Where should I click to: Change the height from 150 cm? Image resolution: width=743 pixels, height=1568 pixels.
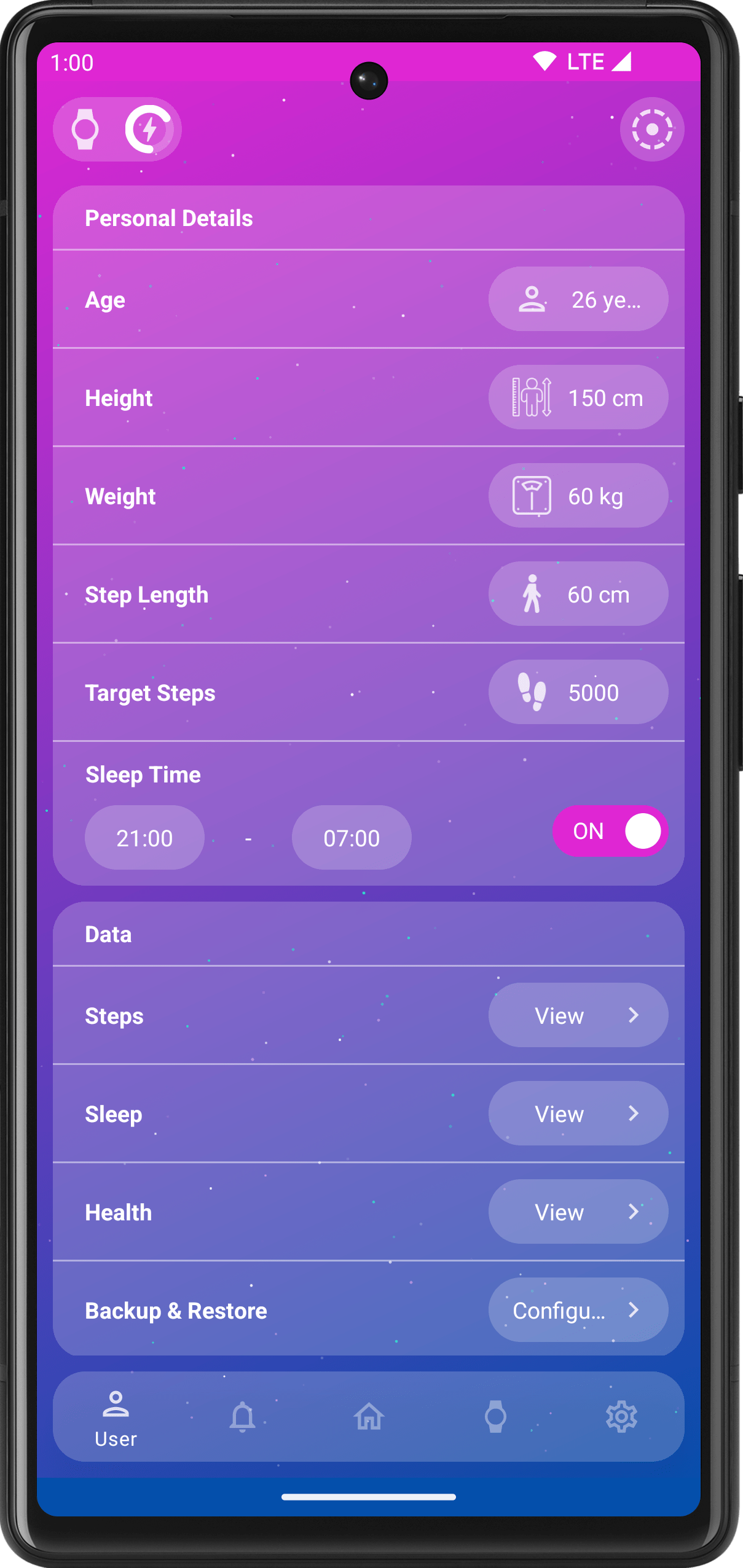click(x=578, y=397)
